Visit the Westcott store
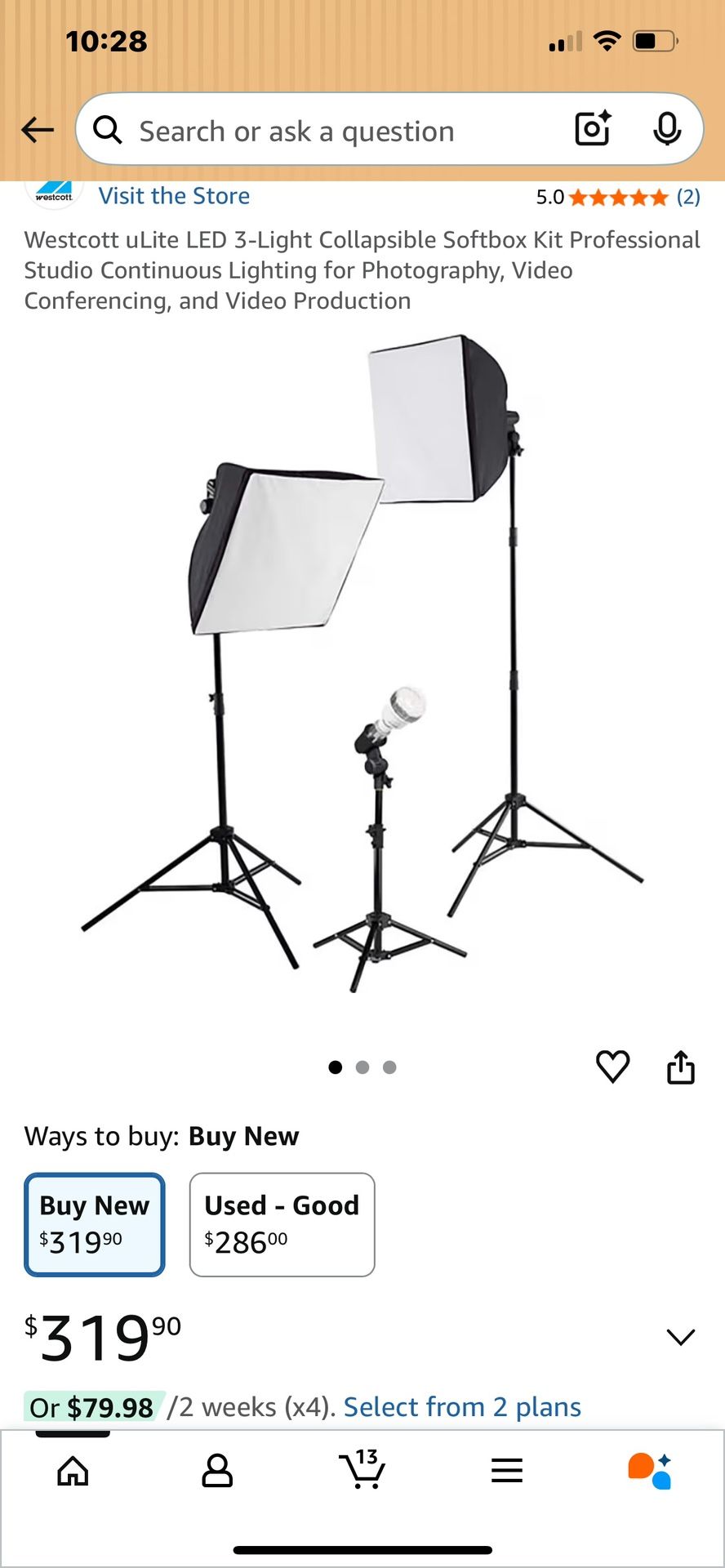Viewport: 725px width, 1568px height. point(173,195)
